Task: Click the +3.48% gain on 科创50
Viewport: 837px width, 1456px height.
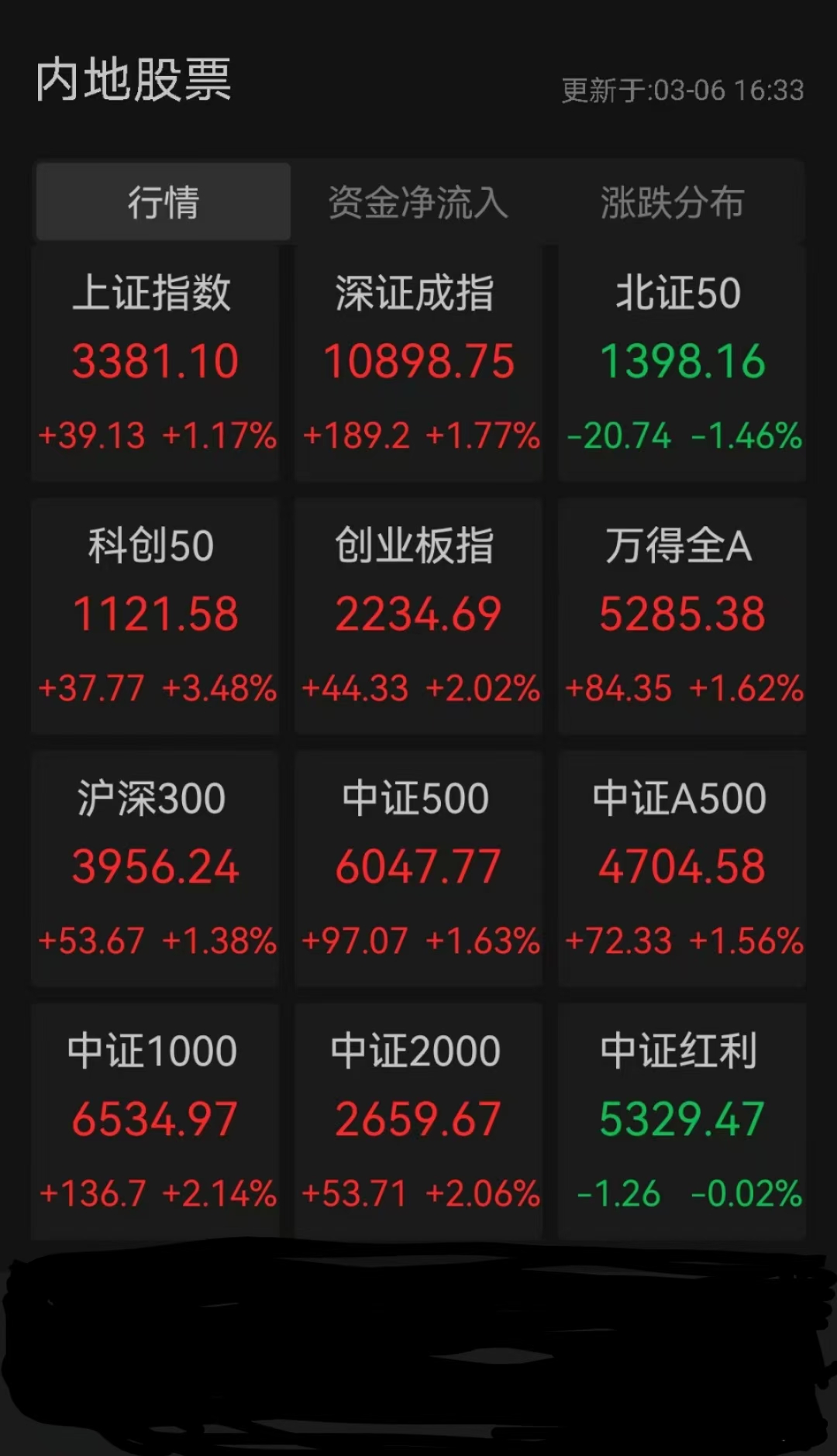Action: click(222, 687)
